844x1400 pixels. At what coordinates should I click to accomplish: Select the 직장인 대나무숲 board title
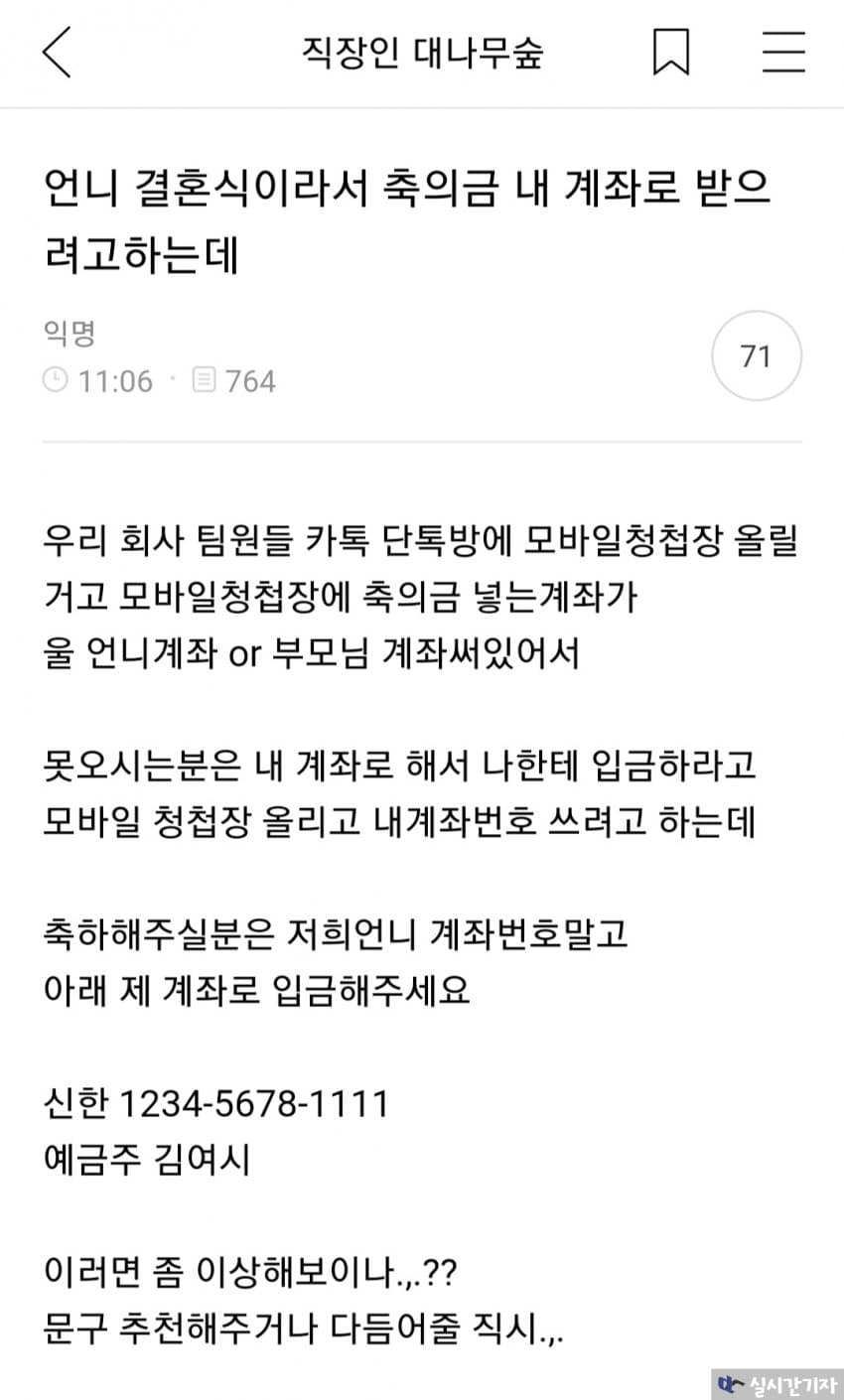421,53
